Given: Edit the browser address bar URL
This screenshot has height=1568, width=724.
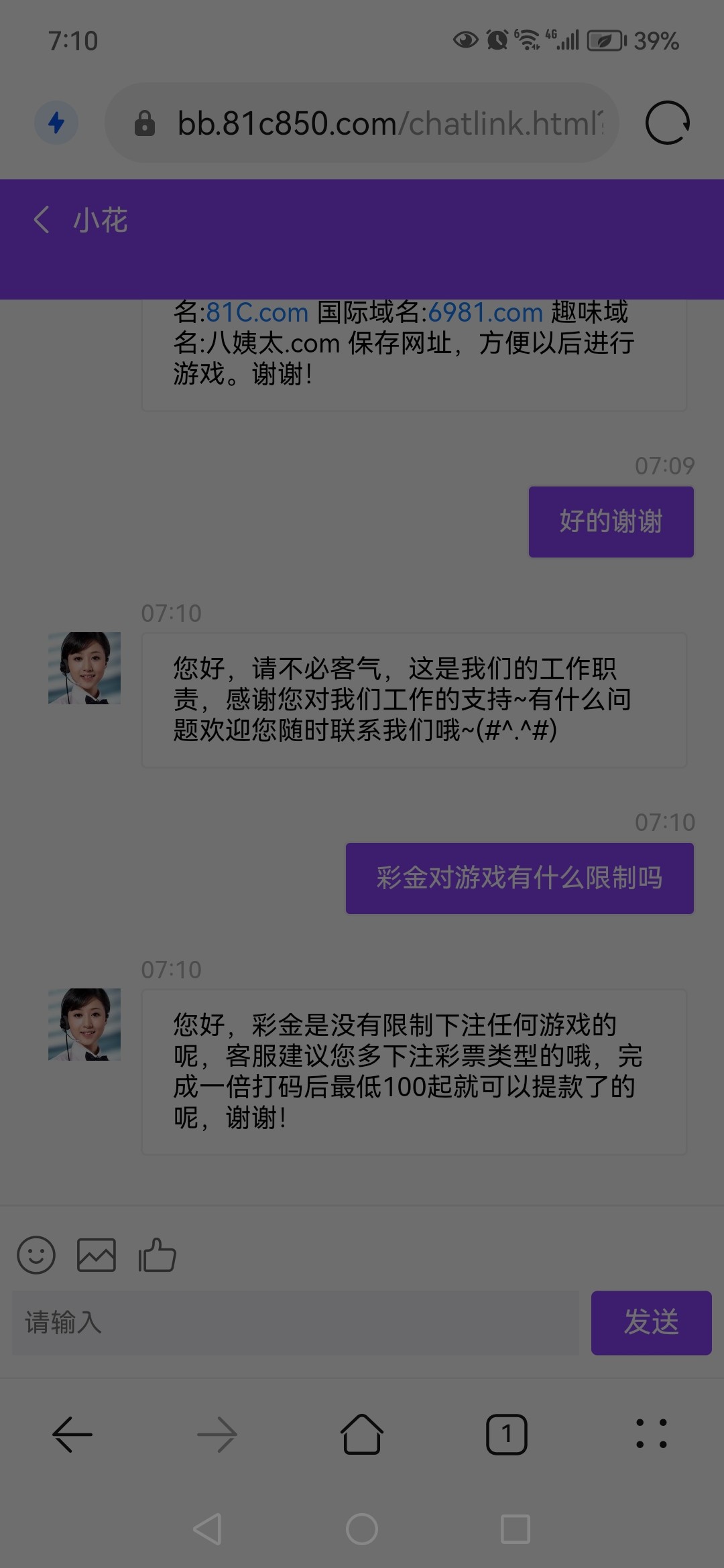Looking at the screenshot, I should (x=389, y=123).
